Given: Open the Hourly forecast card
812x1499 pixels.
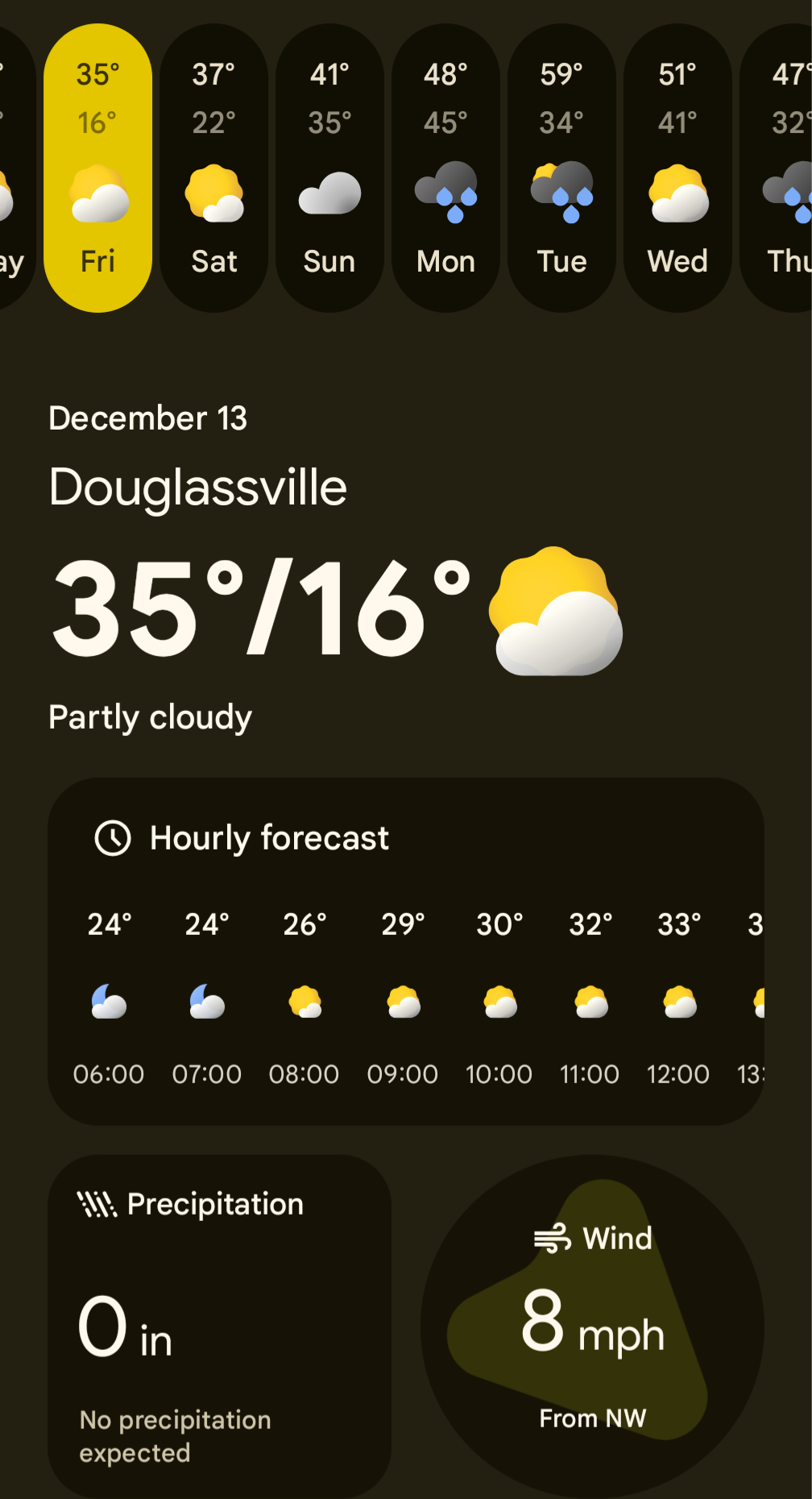Looking at the screenshot, I should [405, 951].
